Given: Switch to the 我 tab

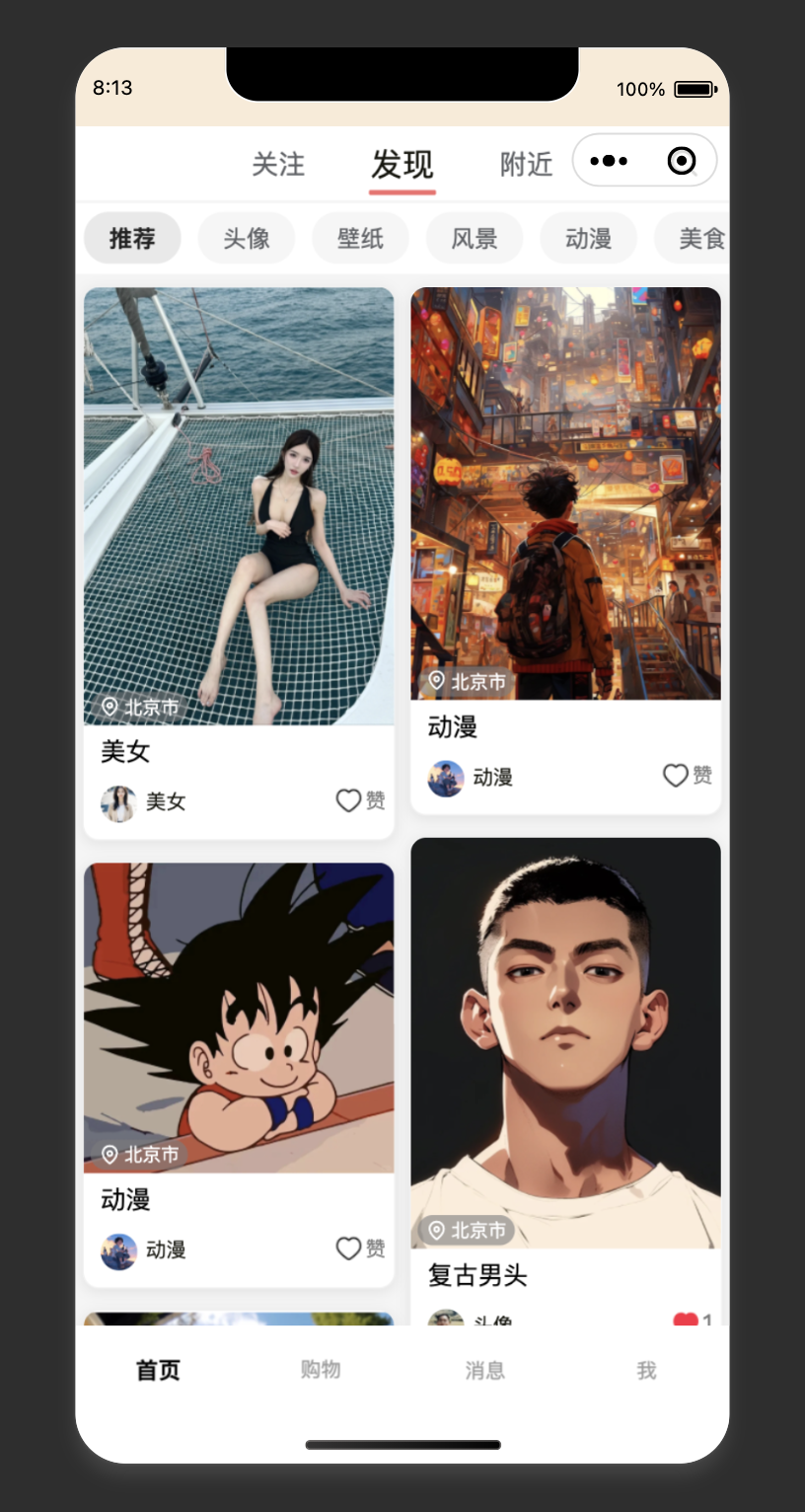Looking at the screenshot, I should (646, 1370).
